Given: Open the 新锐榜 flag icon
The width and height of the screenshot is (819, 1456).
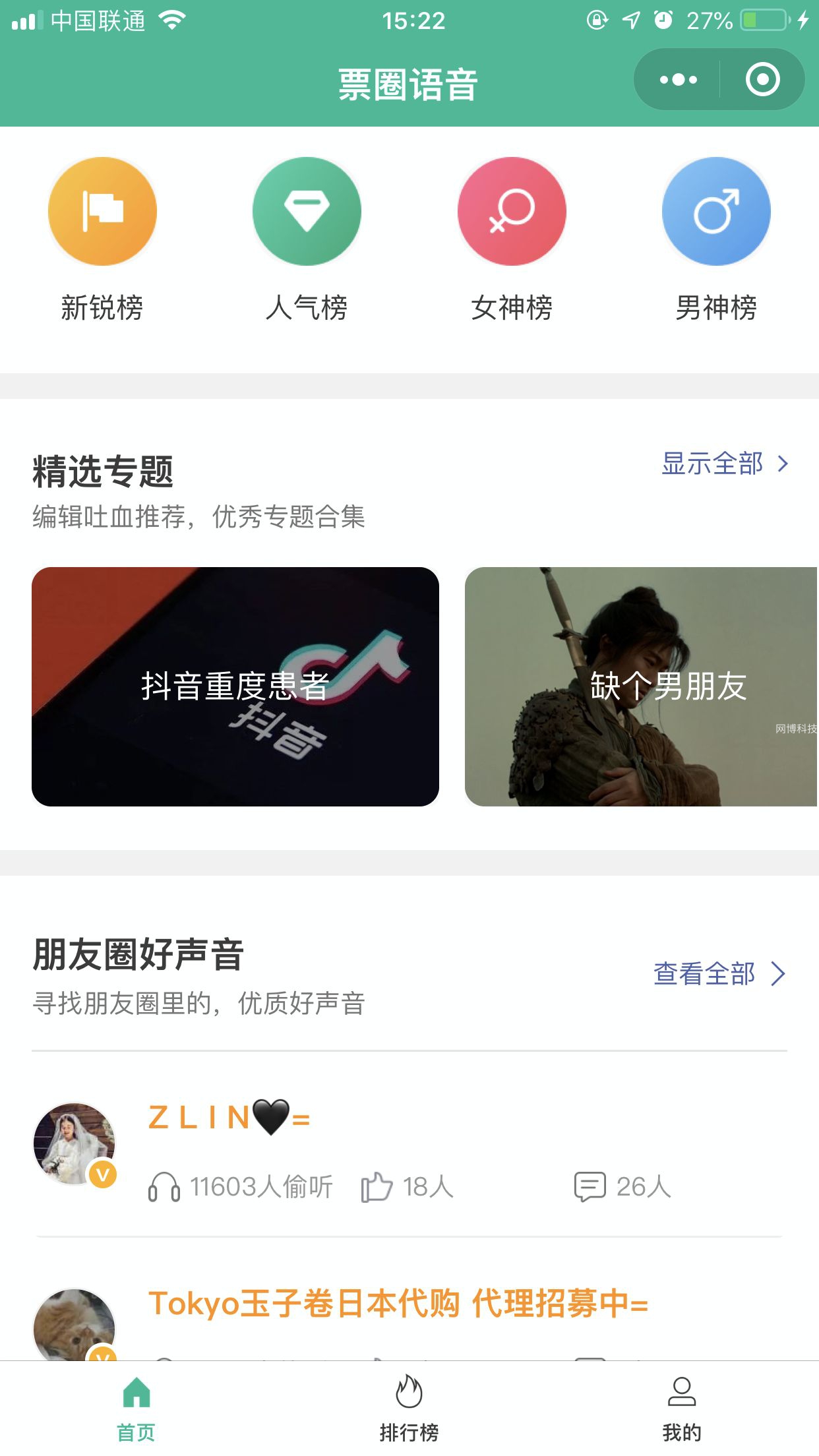Looking at the screenshot, I should coord(102,210).
